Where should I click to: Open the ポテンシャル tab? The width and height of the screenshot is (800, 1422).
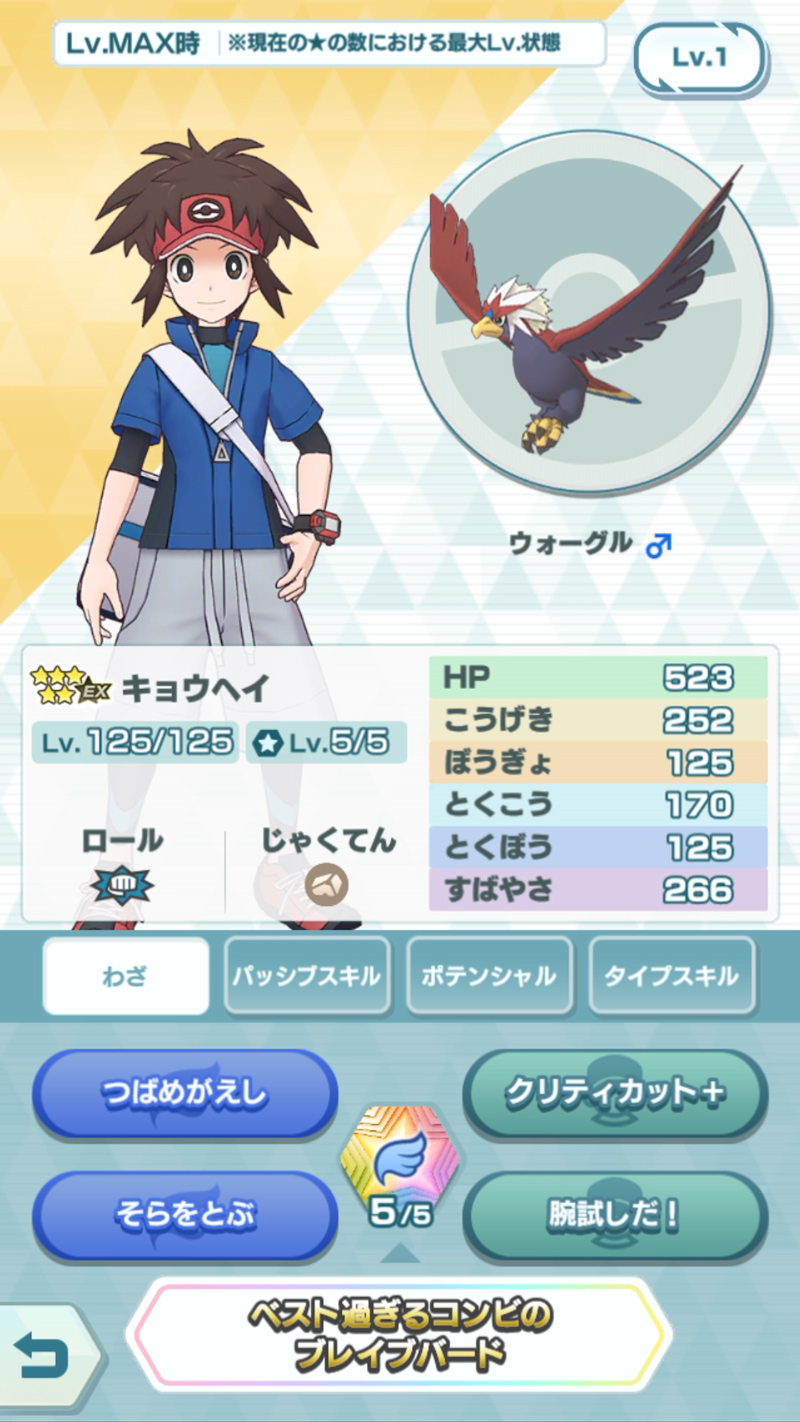[489, 976]
